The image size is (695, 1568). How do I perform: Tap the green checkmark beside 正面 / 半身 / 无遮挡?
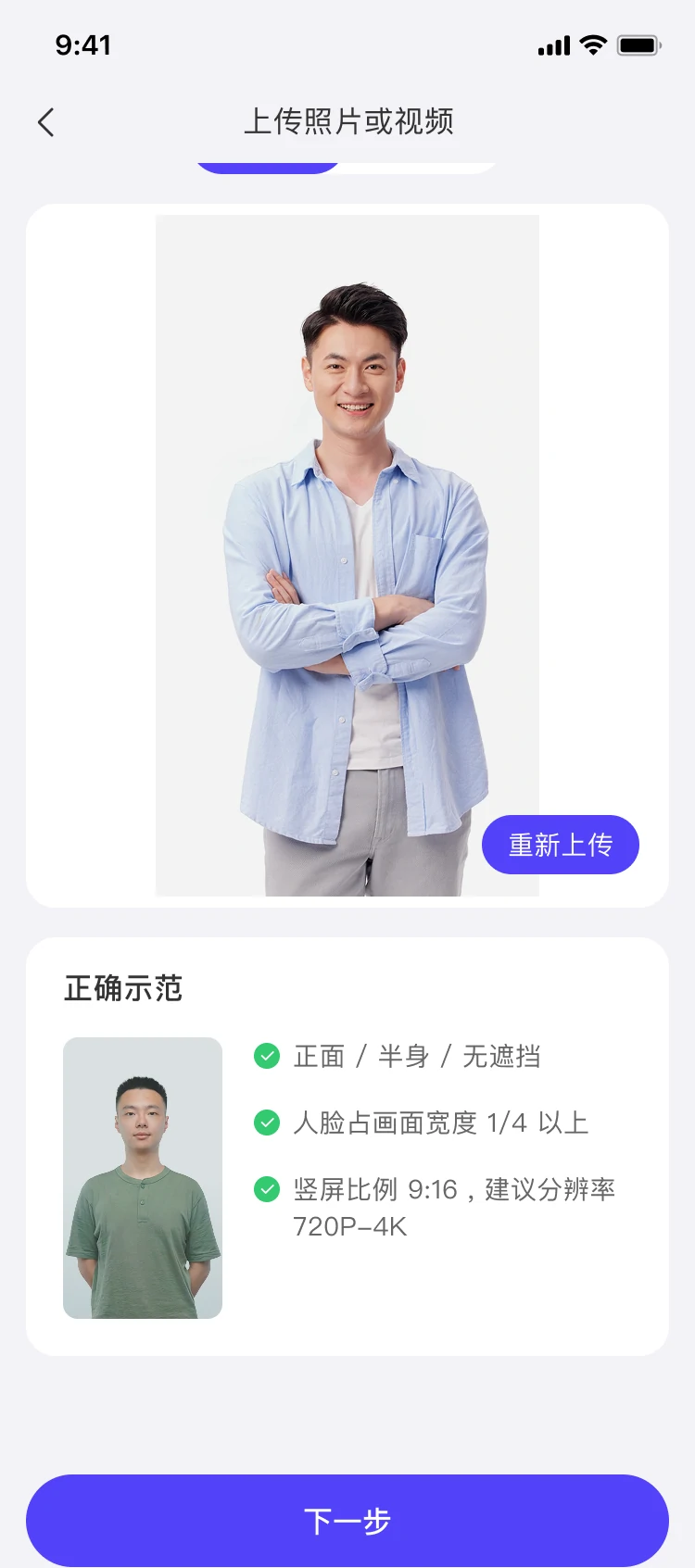click(266, 1056)
